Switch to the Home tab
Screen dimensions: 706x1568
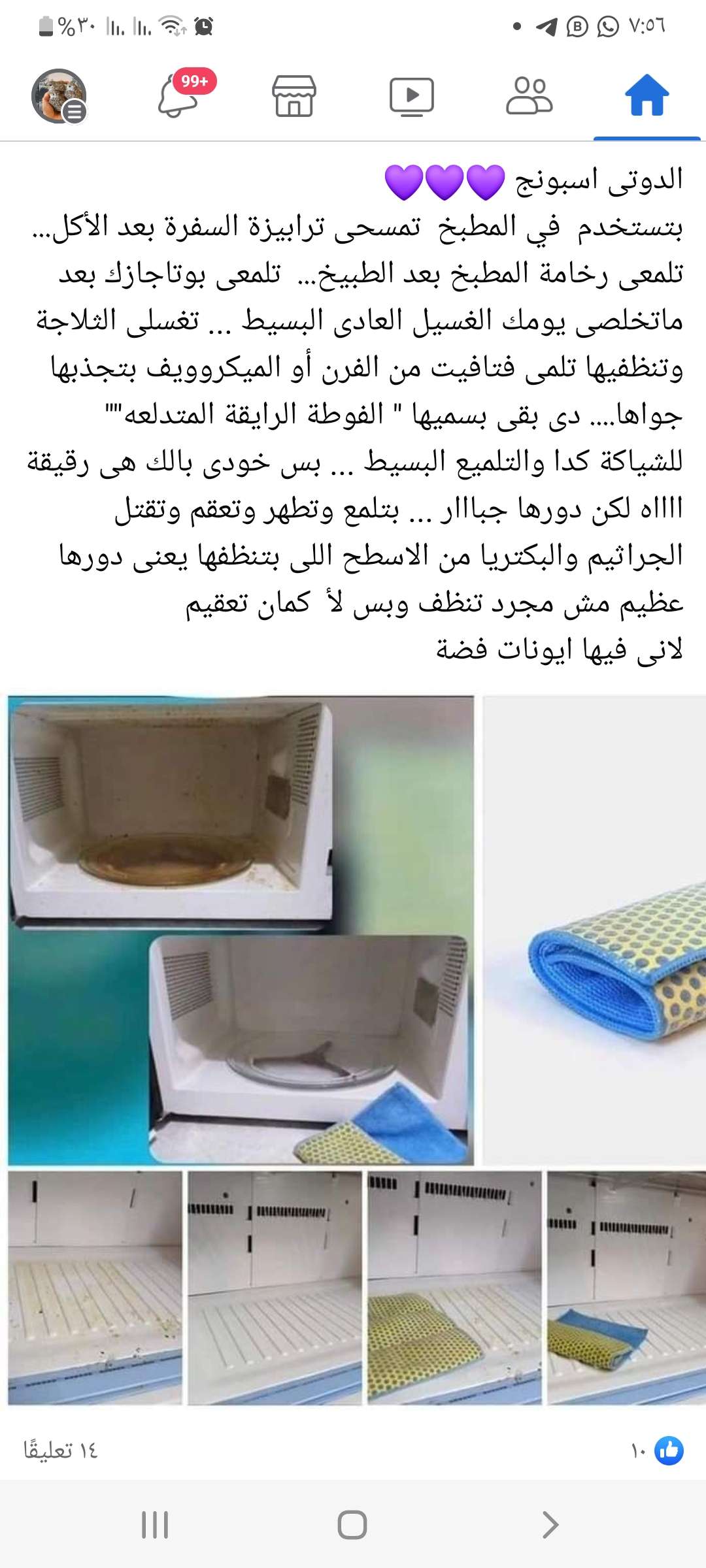tap(647, 95)
